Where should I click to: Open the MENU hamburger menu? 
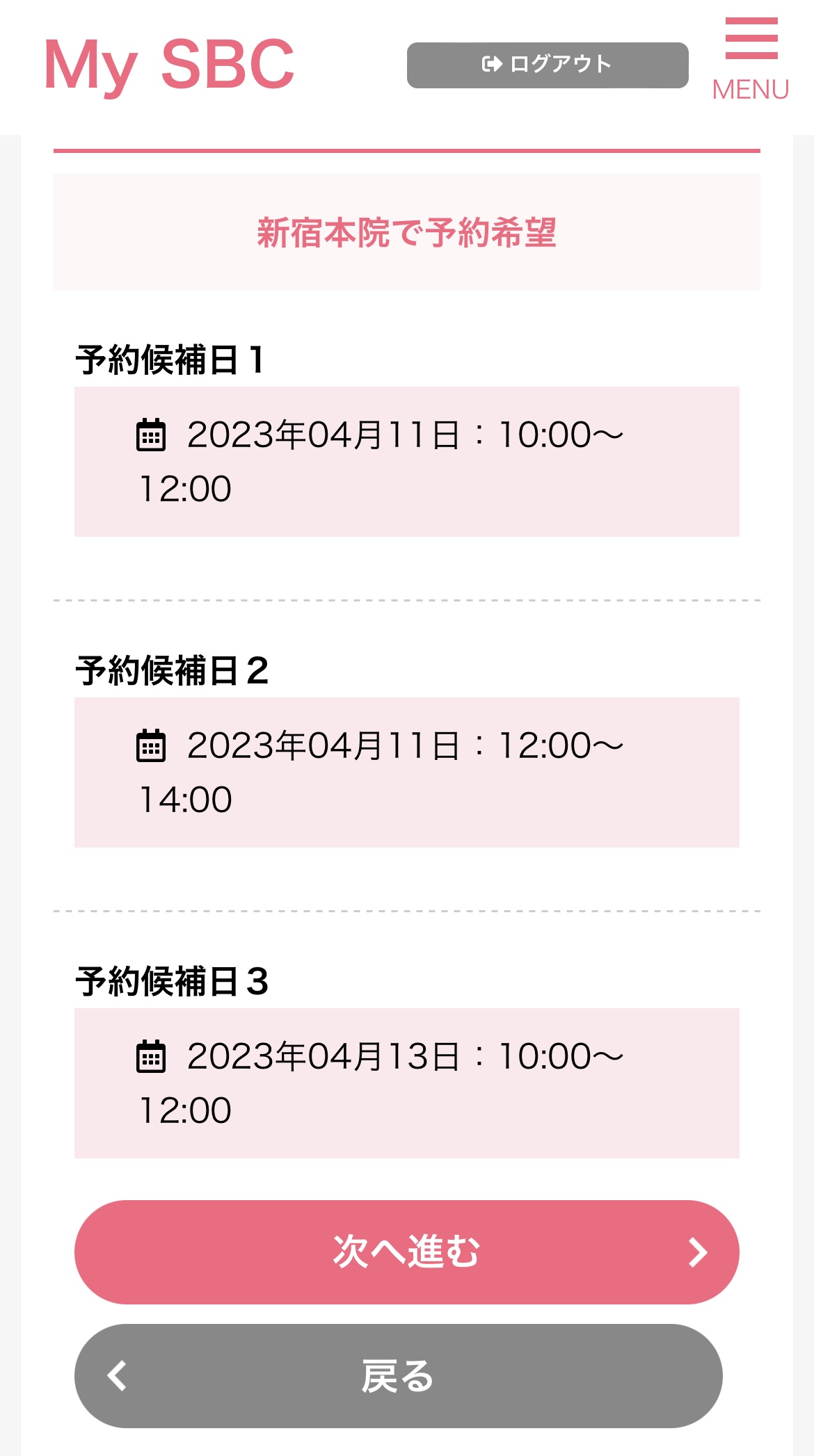point(751,60)
